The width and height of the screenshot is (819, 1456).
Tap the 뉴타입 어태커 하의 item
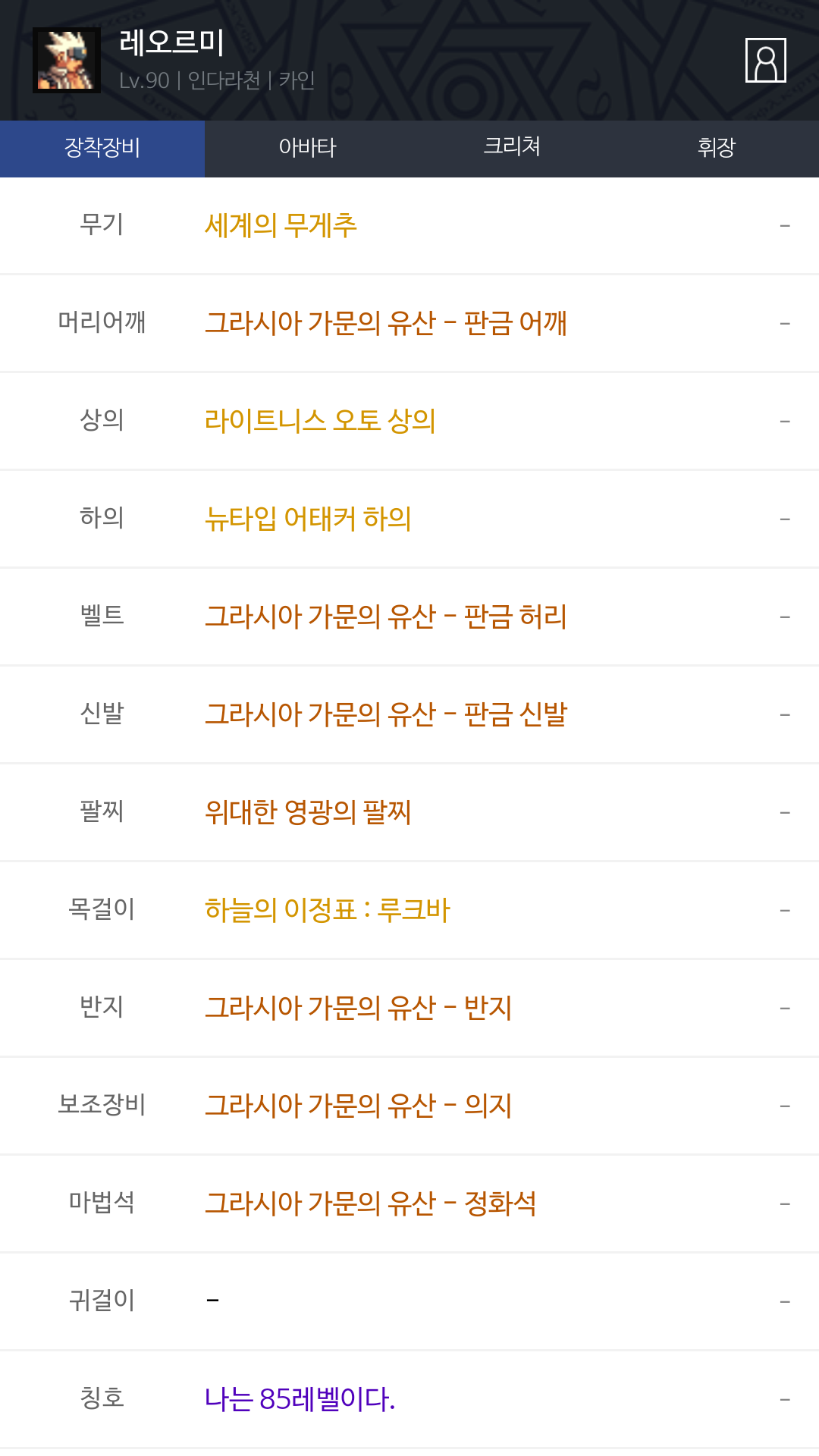[x=308, y=519]
